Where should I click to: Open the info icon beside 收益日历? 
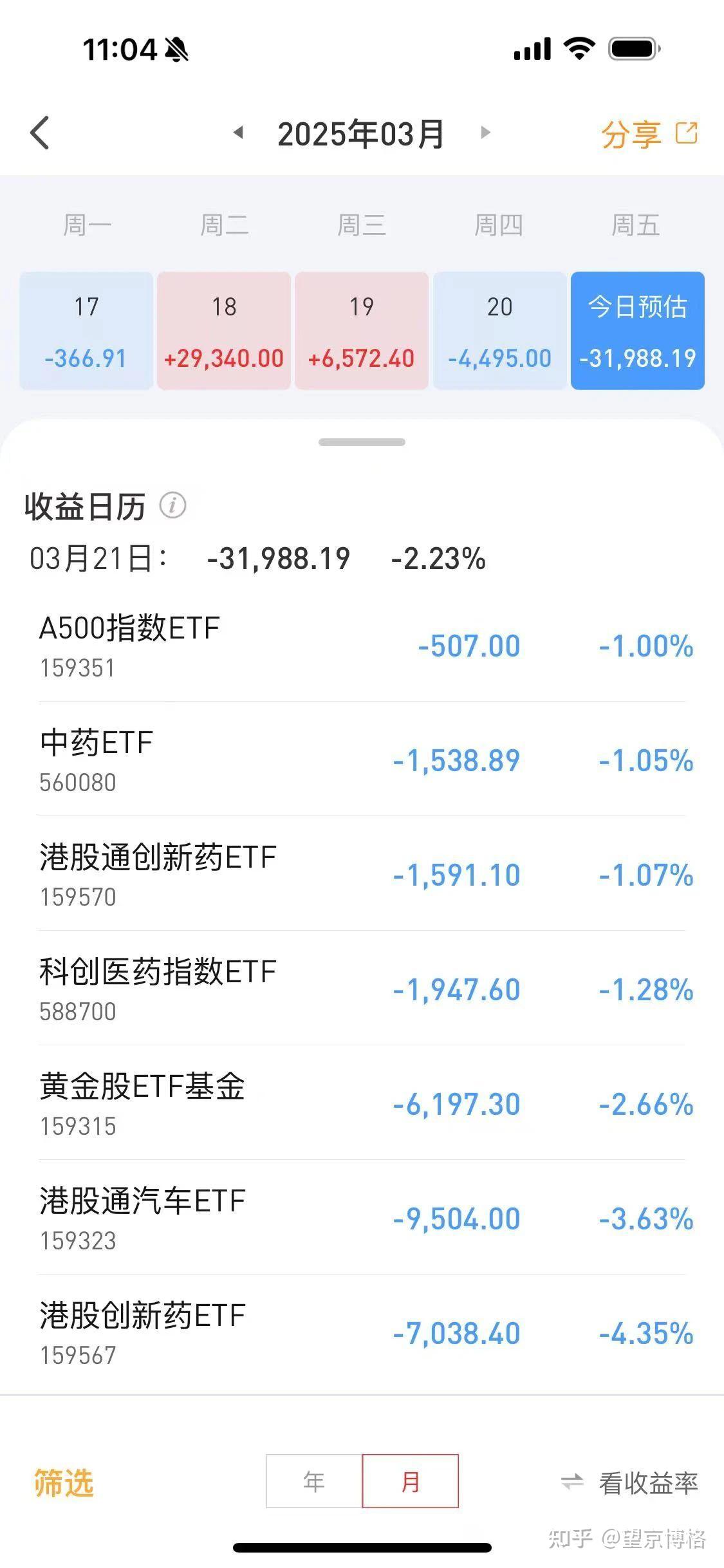tap(173, 505)
